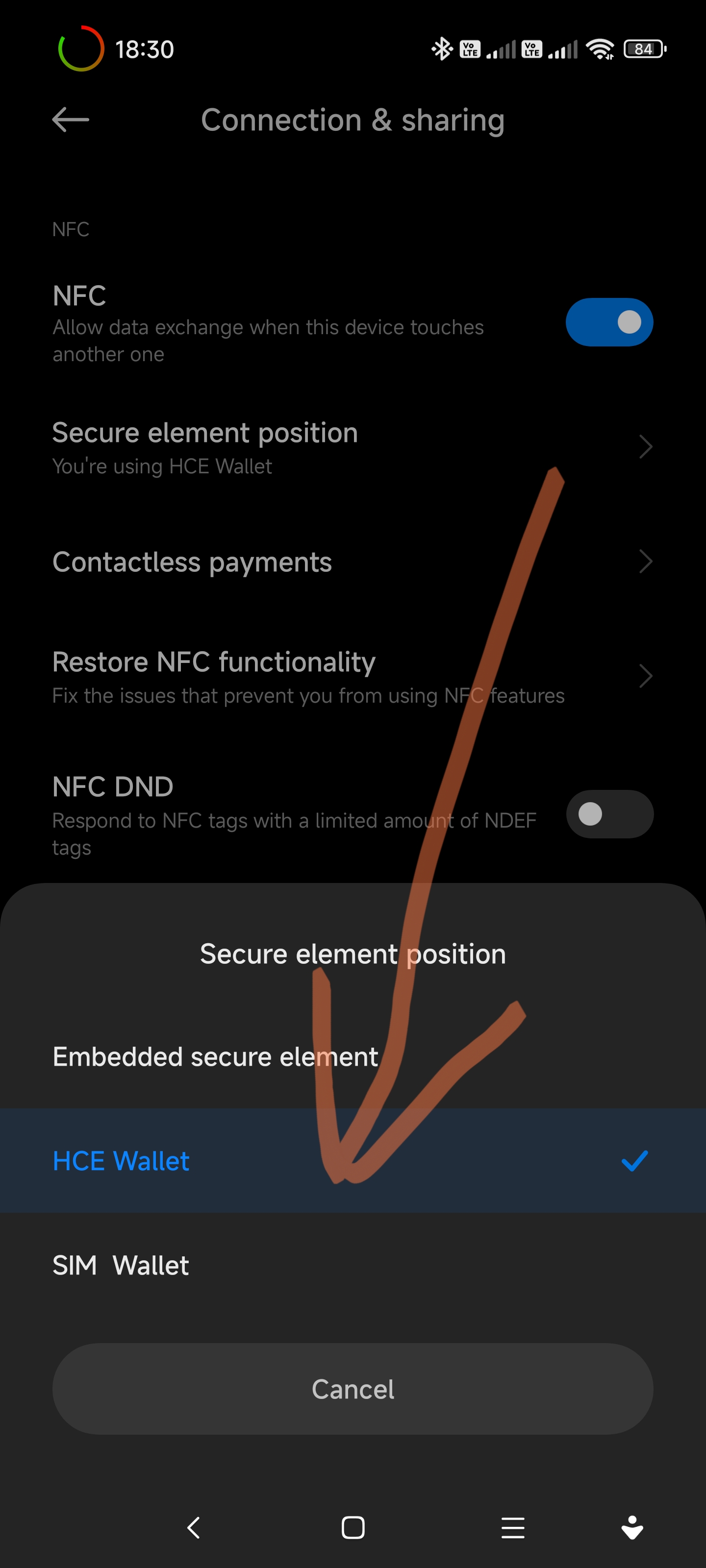Open Restore NFC functionality
706x1568 pixels.
pos(353,677)
